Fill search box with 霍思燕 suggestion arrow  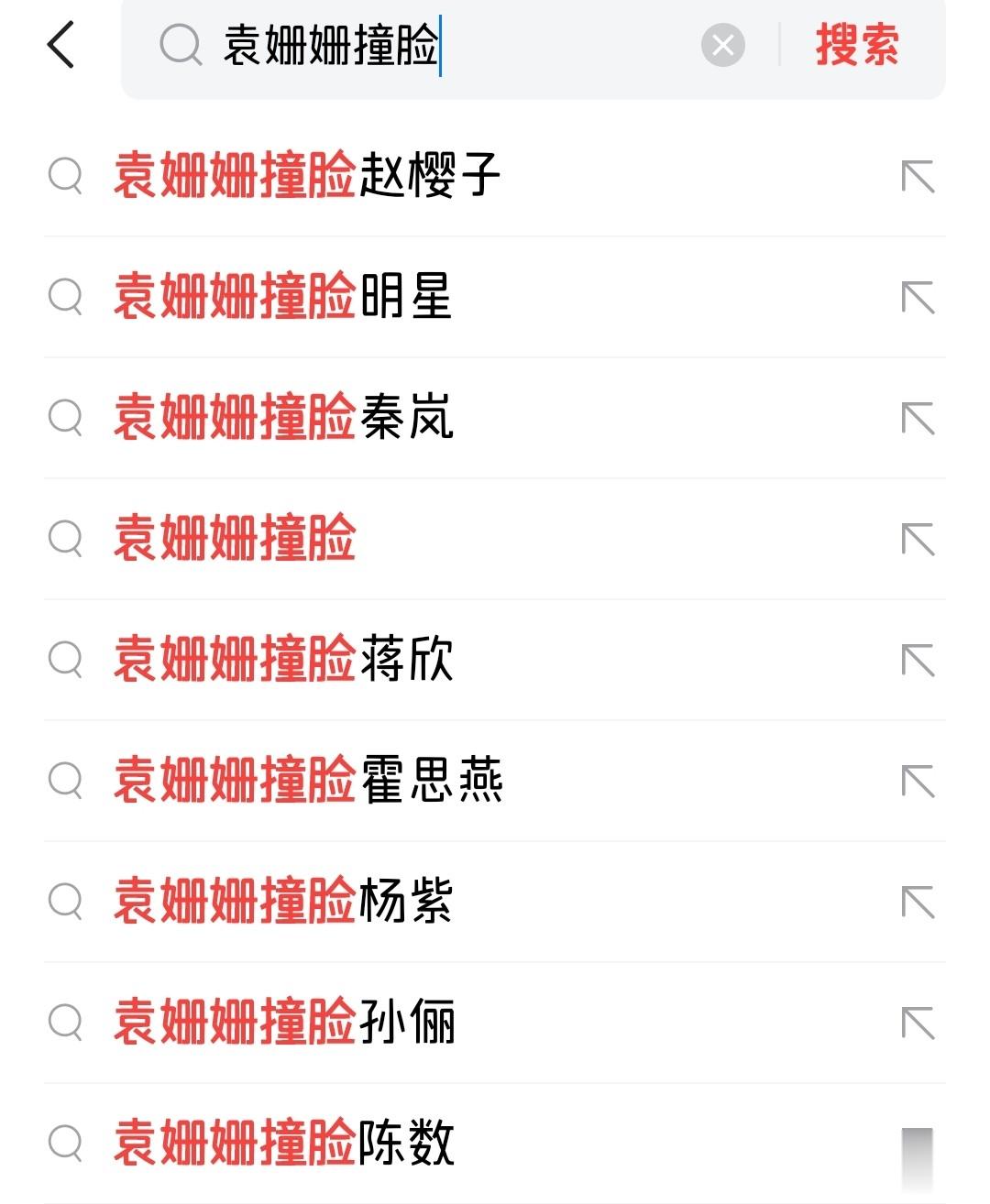tap(918, 782)
